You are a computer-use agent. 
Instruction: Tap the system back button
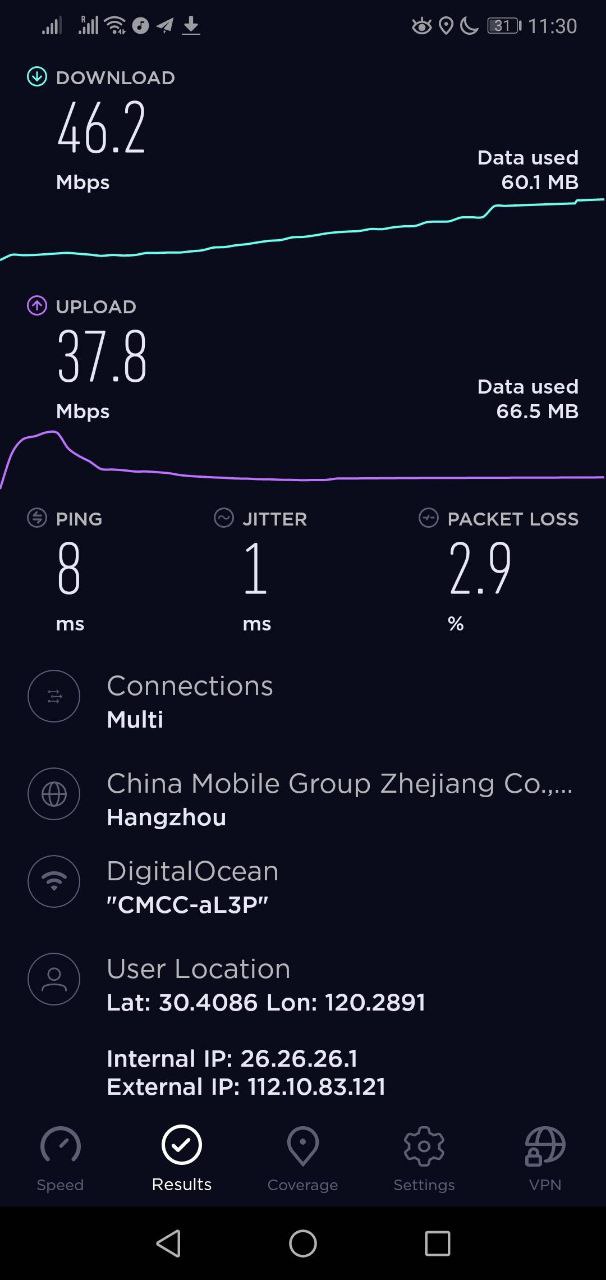pyautogui.click(x=169, y=1243)
